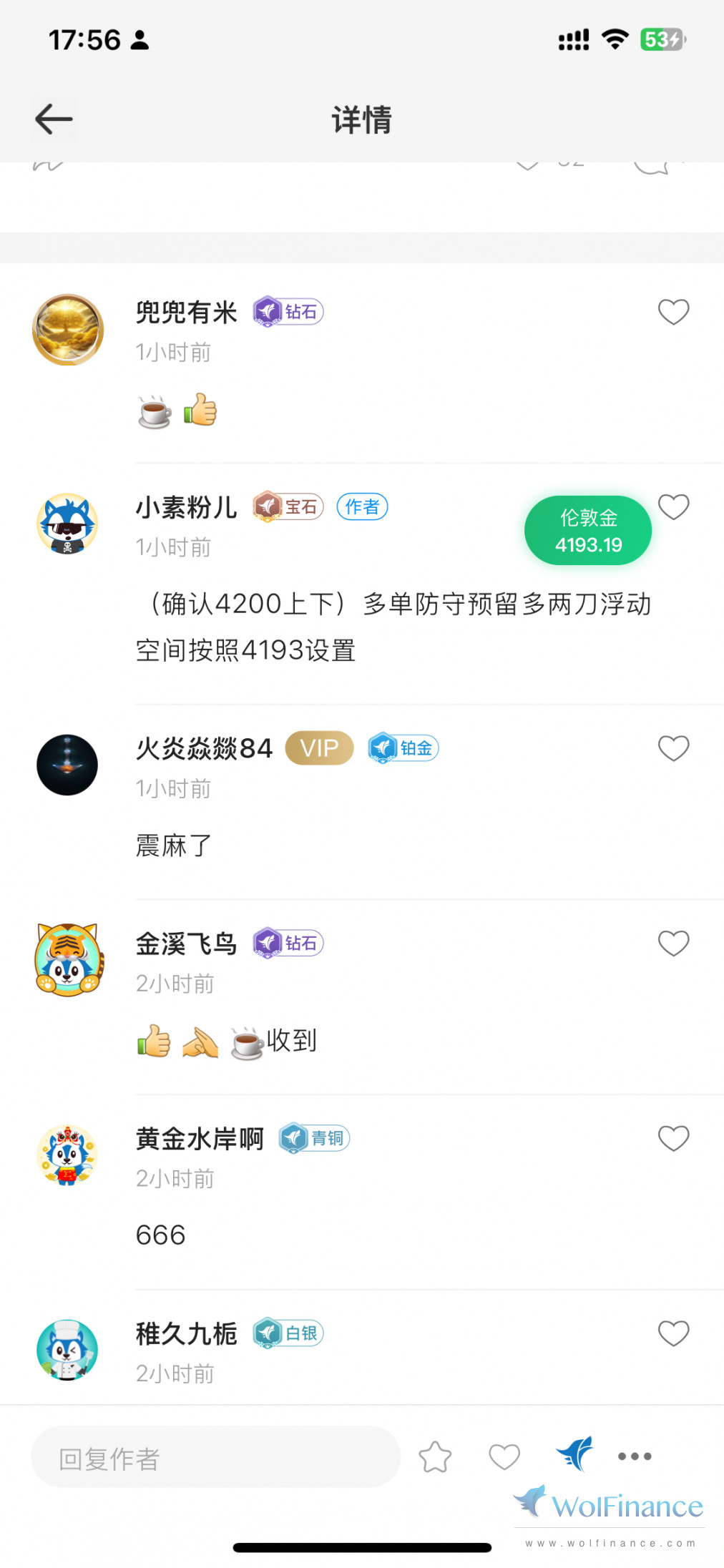The image size is (724, 1568).
Task: Like the post from the bottom bar
Action: (504, 1457)
